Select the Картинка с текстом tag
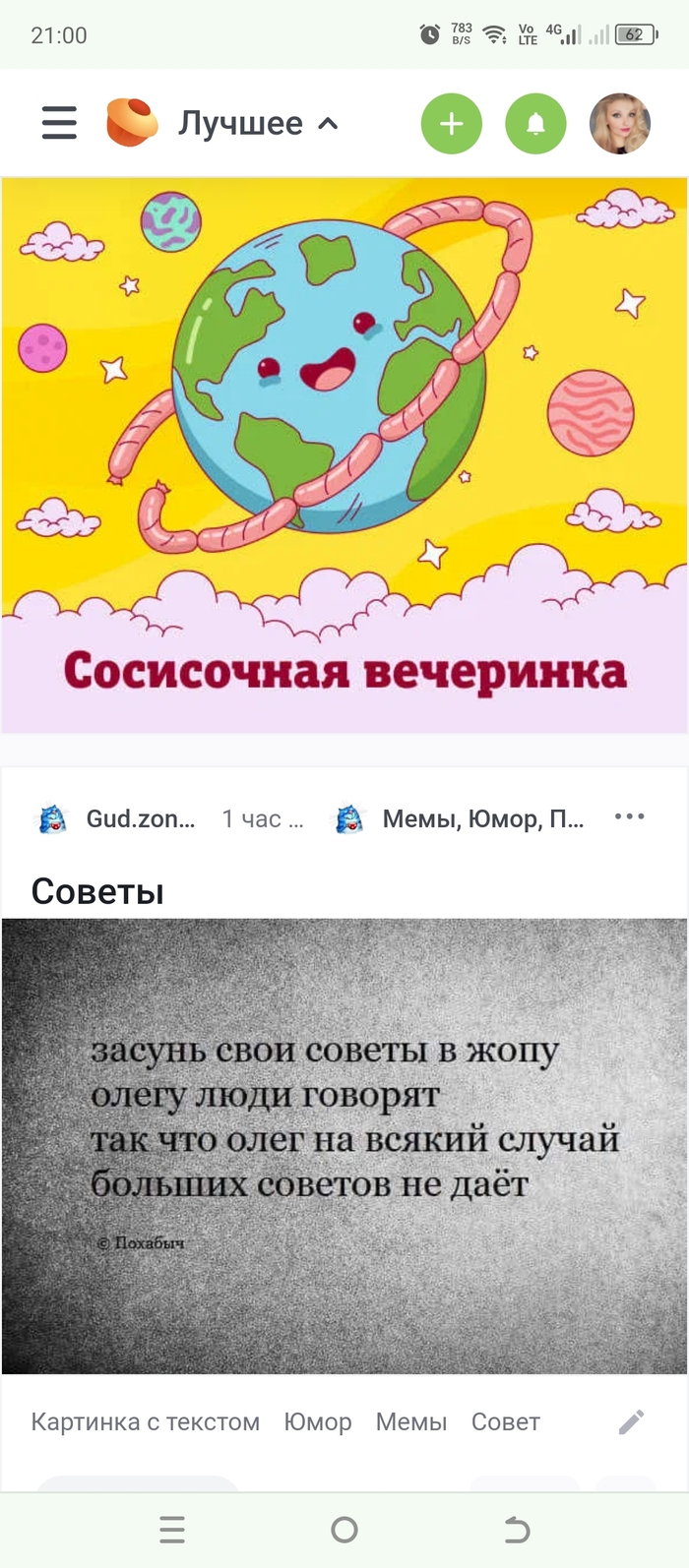689x1568 pixels. pos(145,1421)
